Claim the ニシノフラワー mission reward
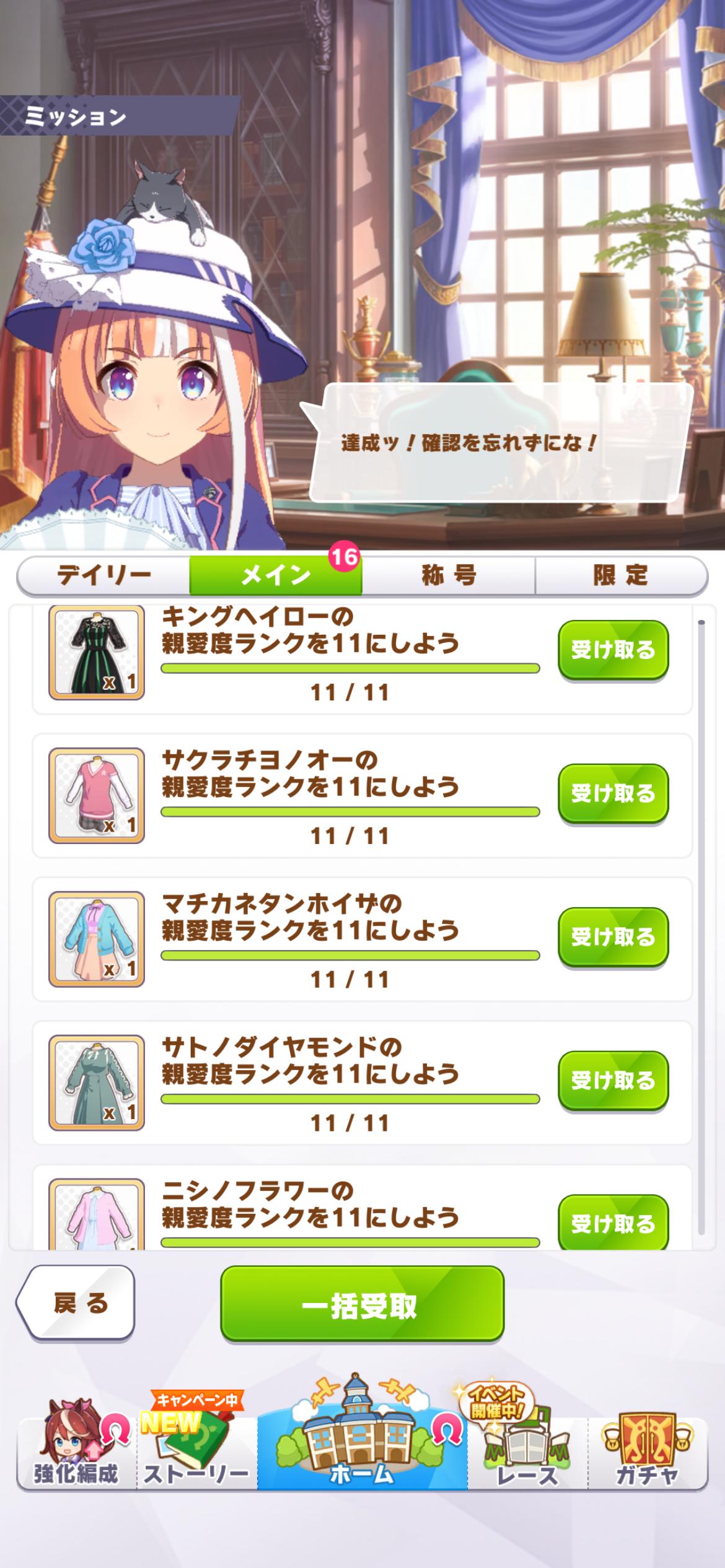Image resolution: width=725 pixels, height=1568 pixels. pyautogui.click(x=613, y=1222)
